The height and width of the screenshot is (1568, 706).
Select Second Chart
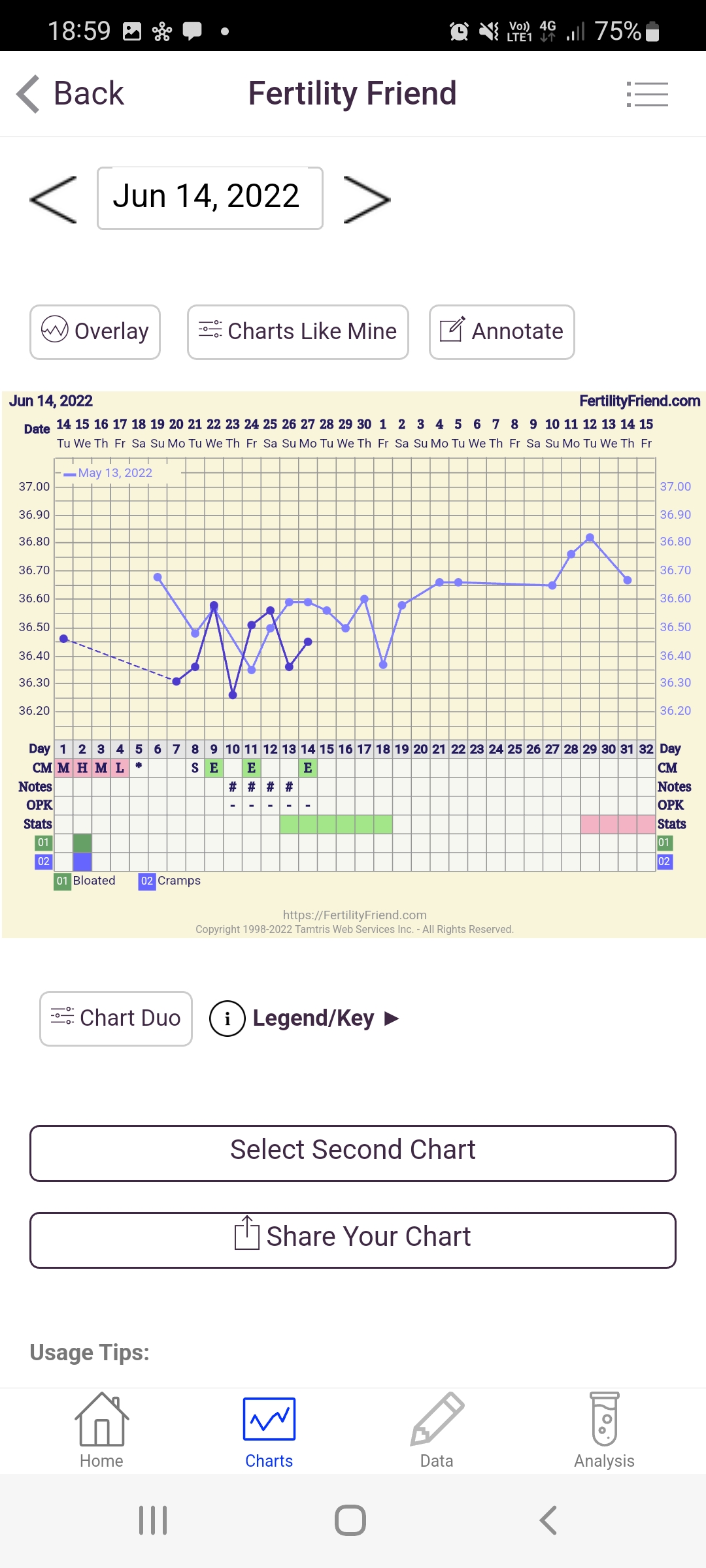click(x=353, y=1152)
